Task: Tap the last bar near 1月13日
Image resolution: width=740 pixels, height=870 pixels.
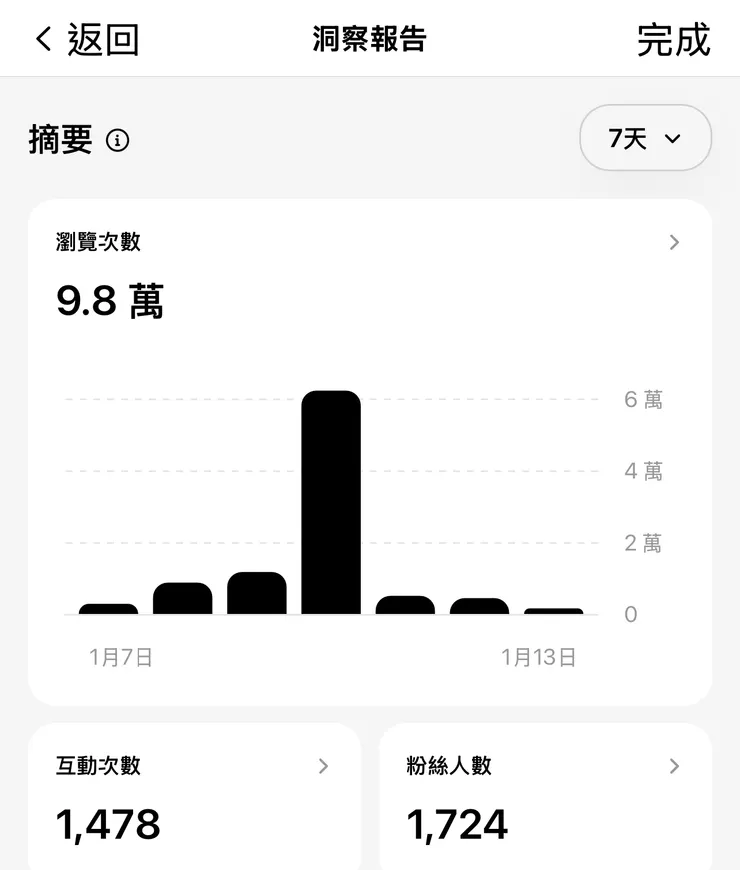Action: 551,610
